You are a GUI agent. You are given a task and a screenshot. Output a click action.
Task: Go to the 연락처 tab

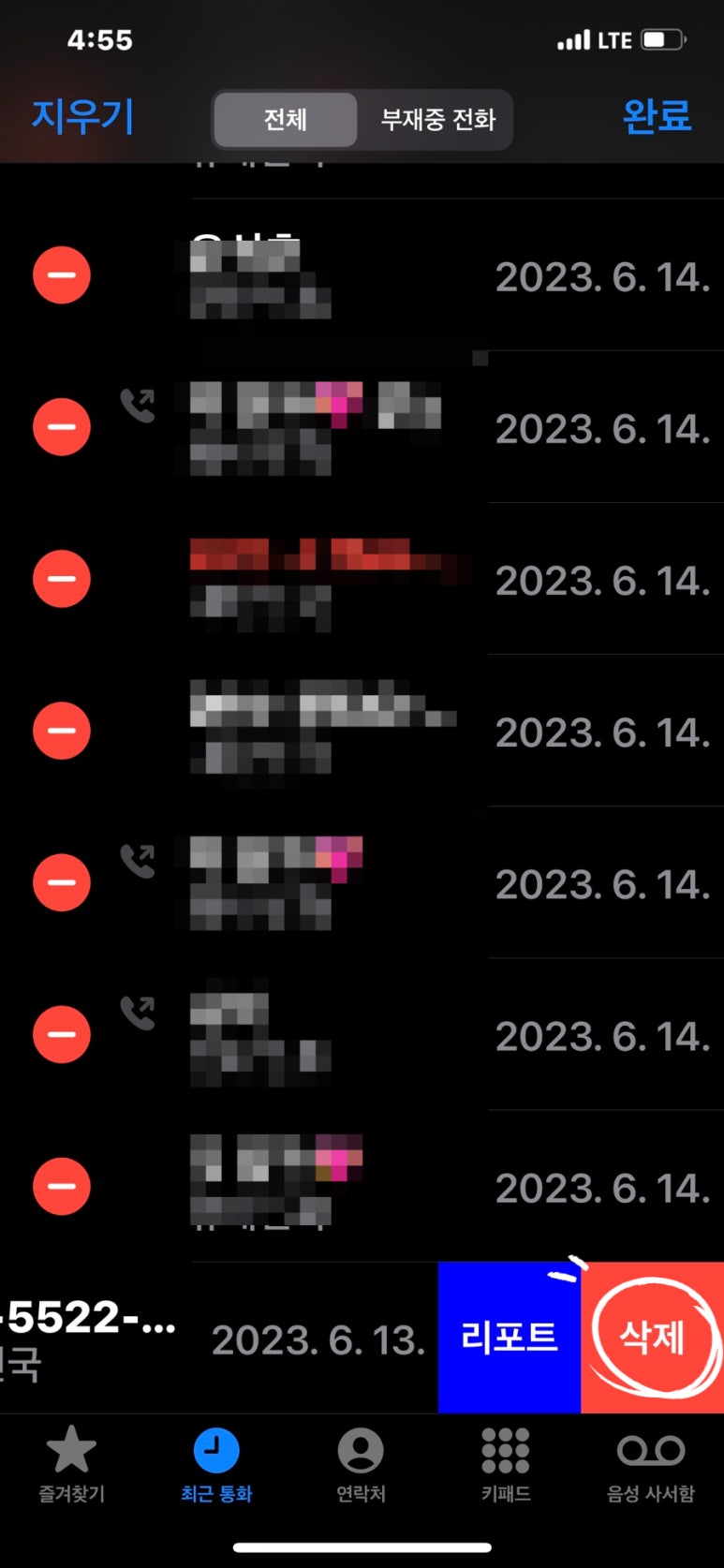[361, 1464]
